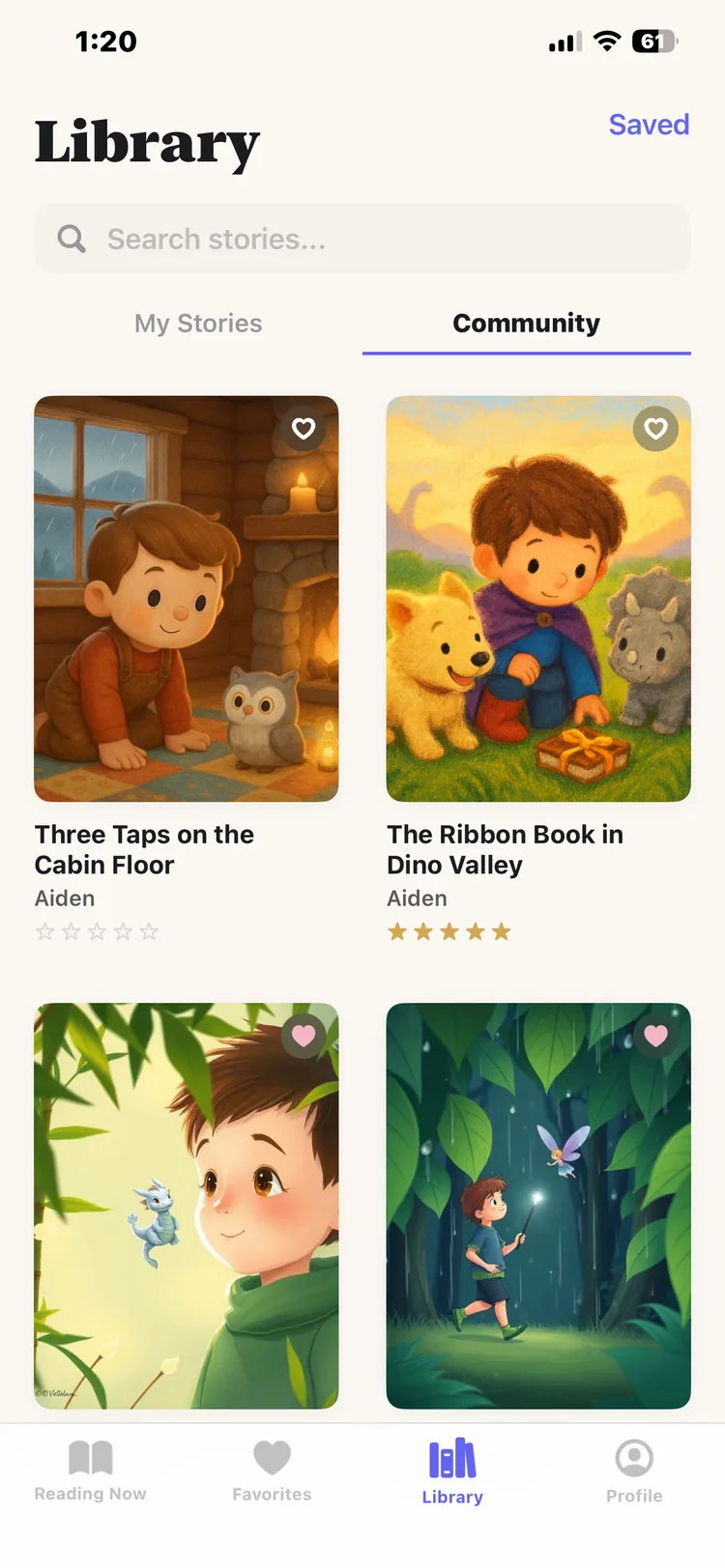This screenshot has width=725, height=1568.
Task: Switch to the My Stories tab
Action: [x=198, y=324]
